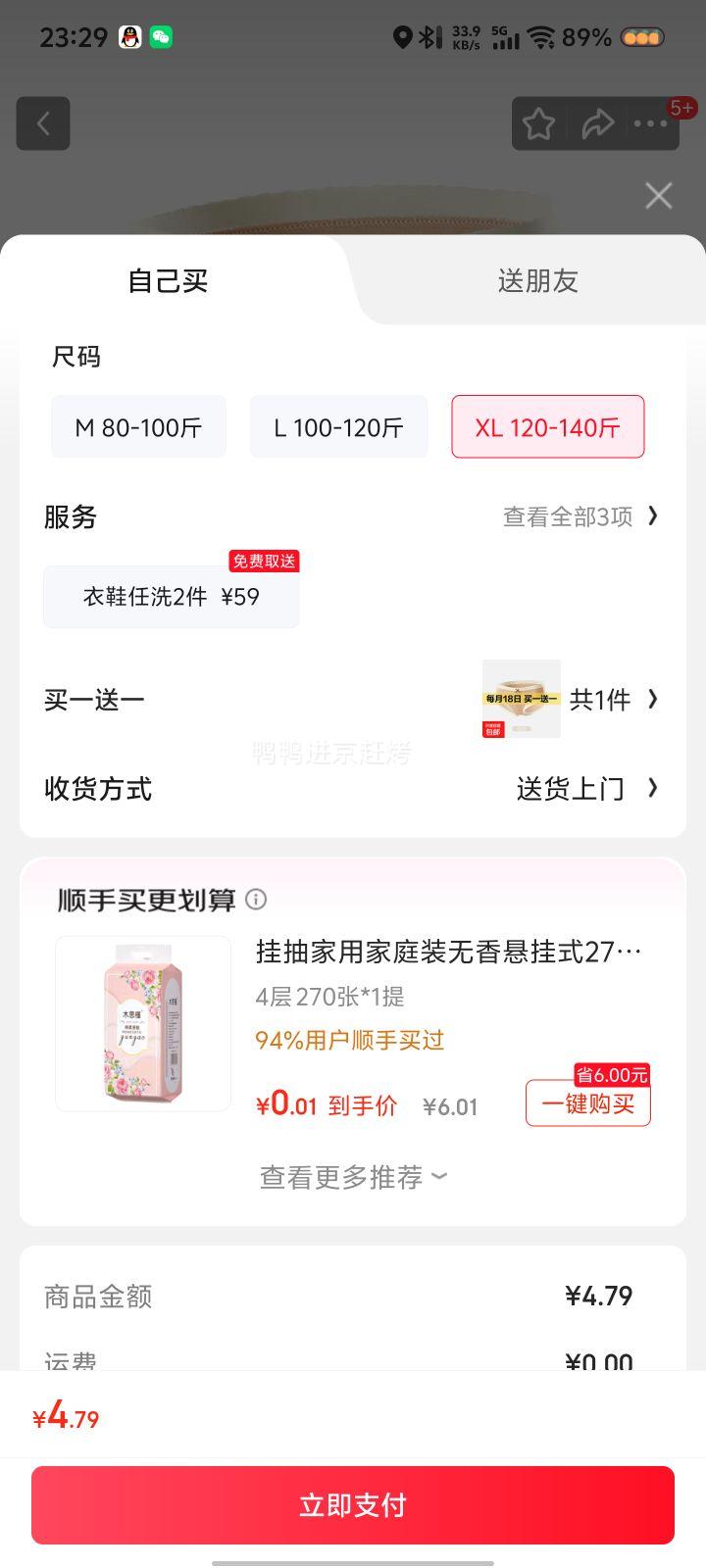706x1568 pixels.
Task: Show info about 顺手买更划算
Action: pos(256,900)
